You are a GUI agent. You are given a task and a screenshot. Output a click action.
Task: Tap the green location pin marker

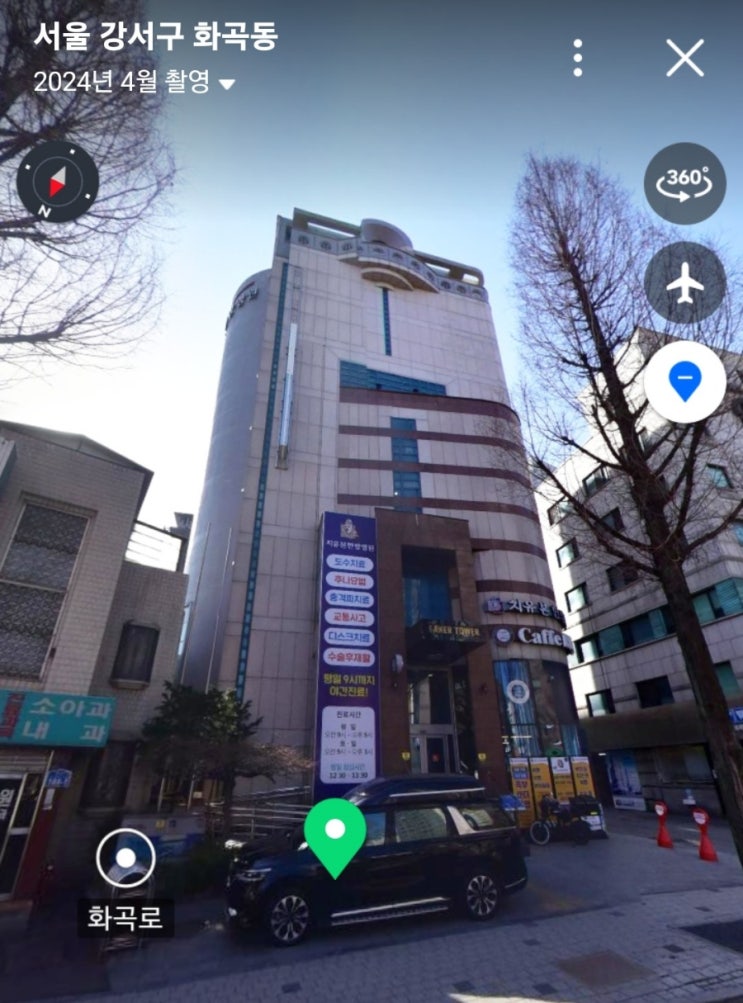[x=335, y=836]
